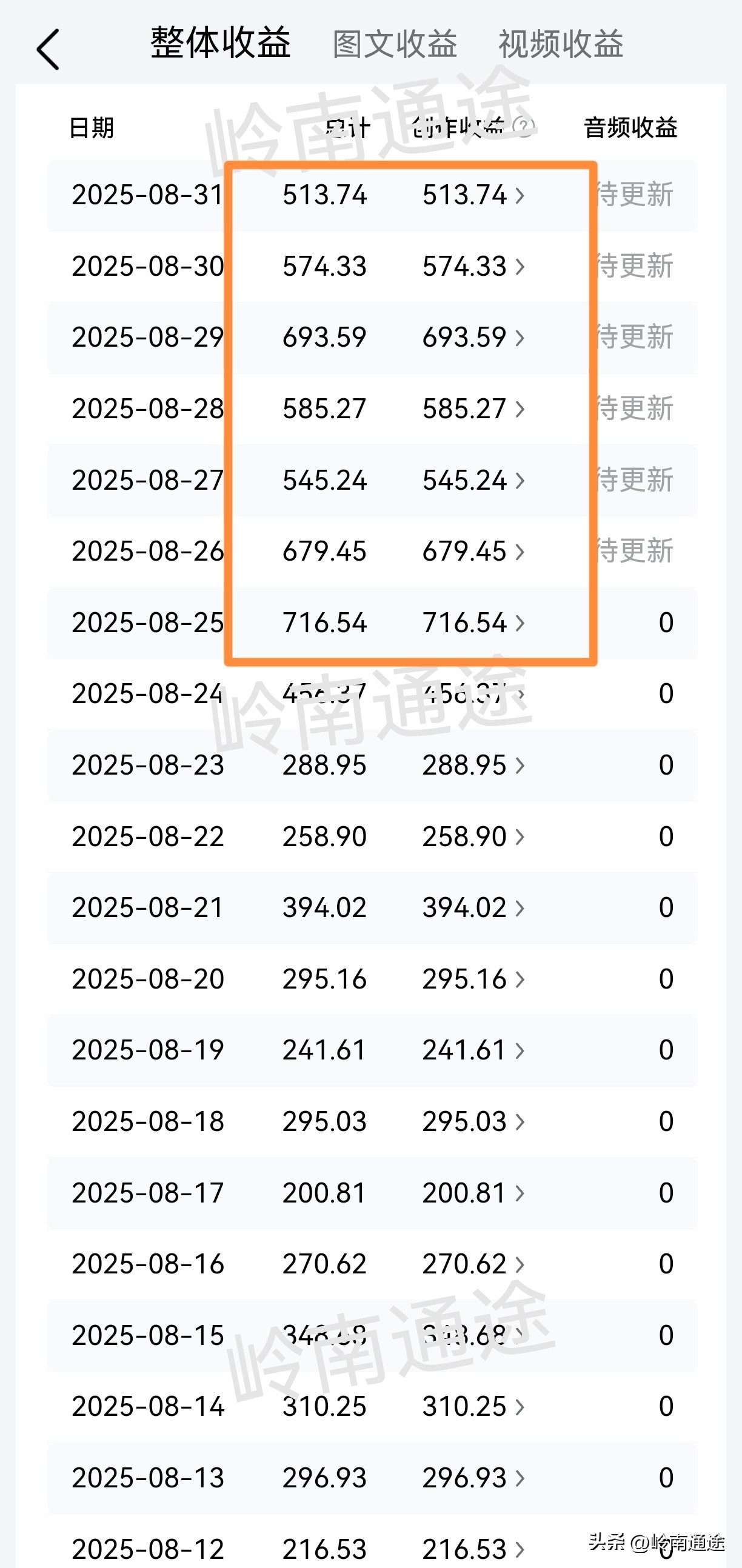Open 创作收益 details for 2025-08-31
742x1568 pixels.
[x=472, y=195]
